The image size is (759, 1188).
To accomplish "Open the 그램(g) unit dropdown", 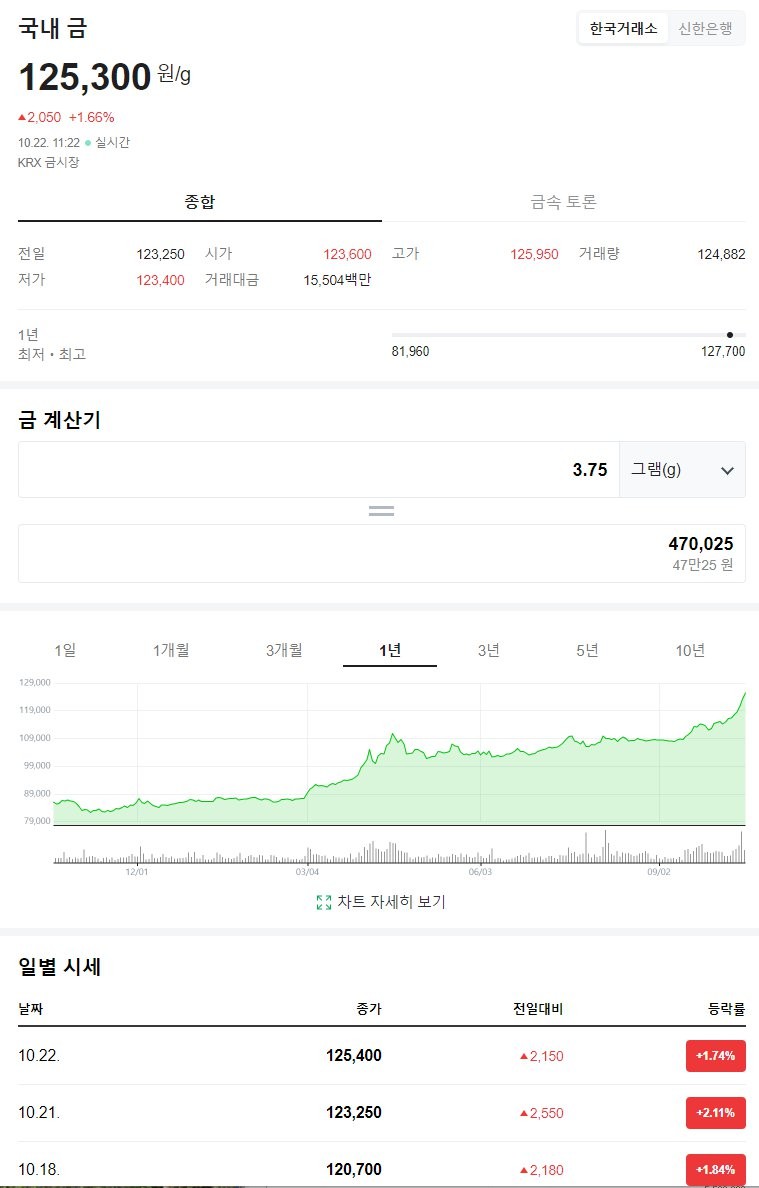I will [x=682, y=470].
